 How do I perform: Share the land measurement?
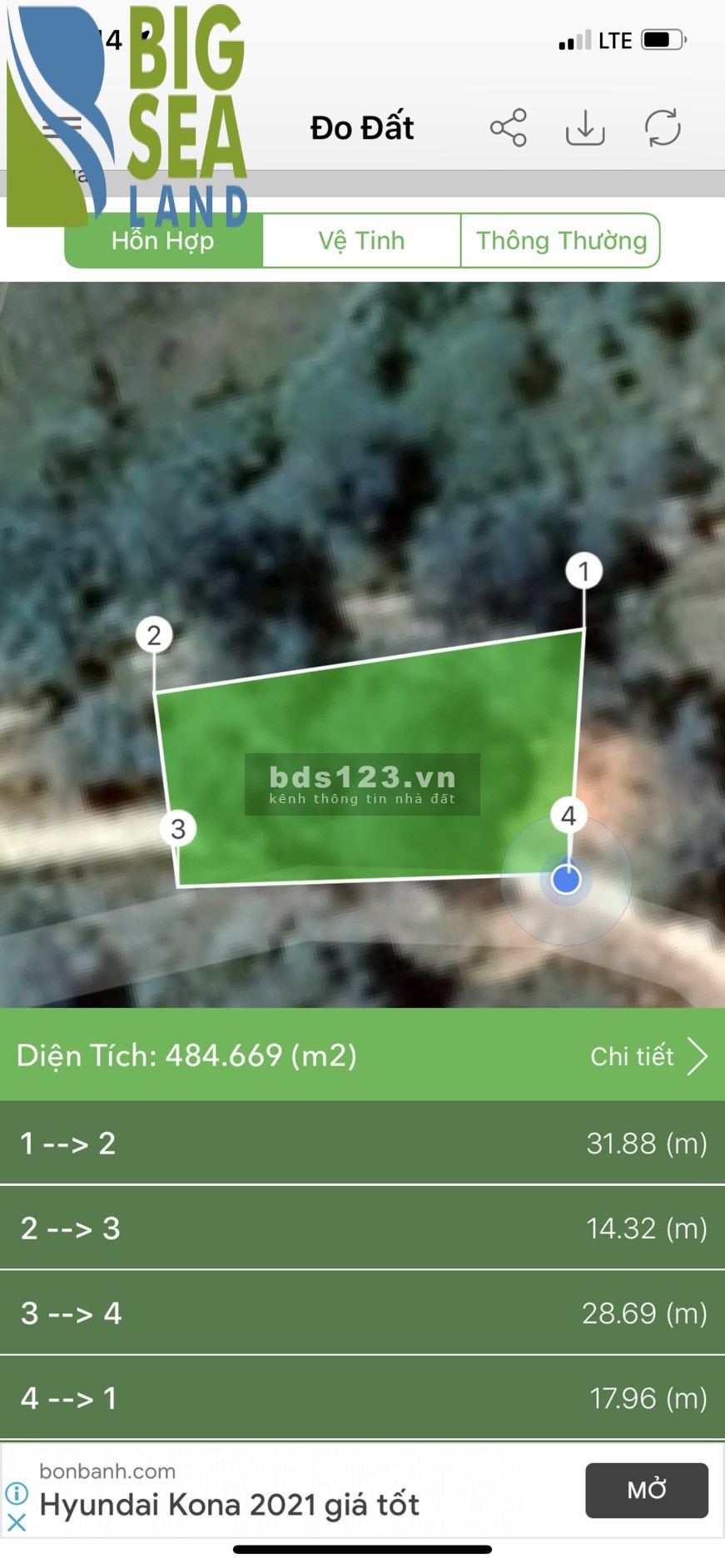pyautogui.click(x=508, y=128)
